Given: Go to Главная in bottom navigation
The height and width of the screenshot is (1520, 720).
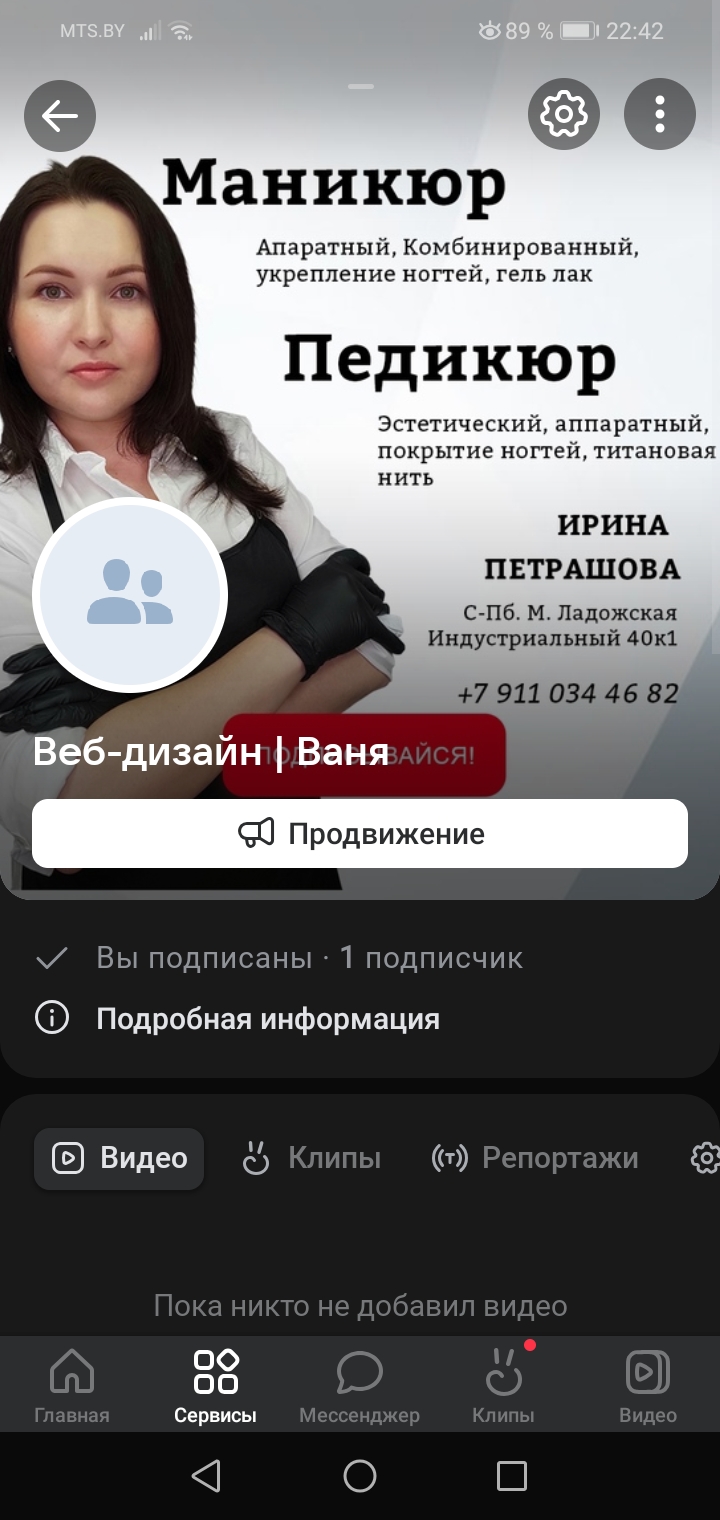Looking at the screenshot, I should (x=72, y=1385).
